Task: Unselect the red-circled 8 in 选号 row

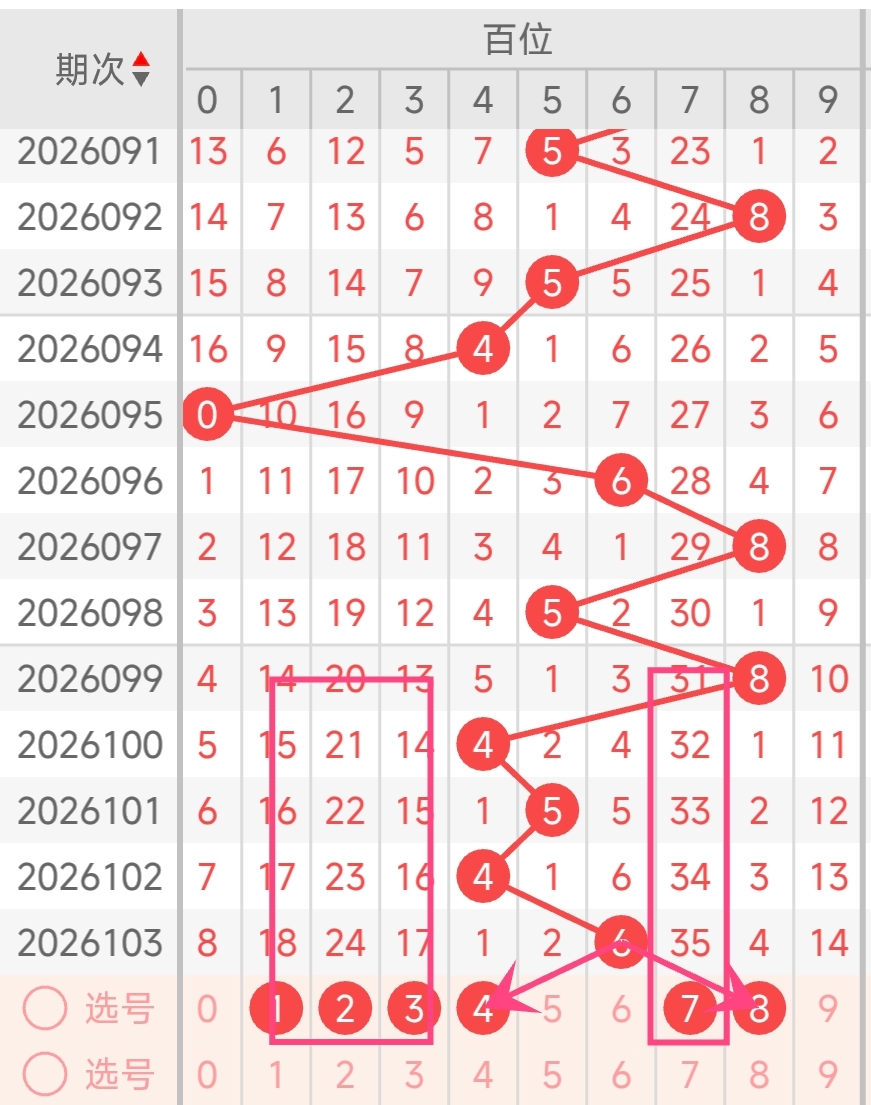Action: pos(758,1009)
